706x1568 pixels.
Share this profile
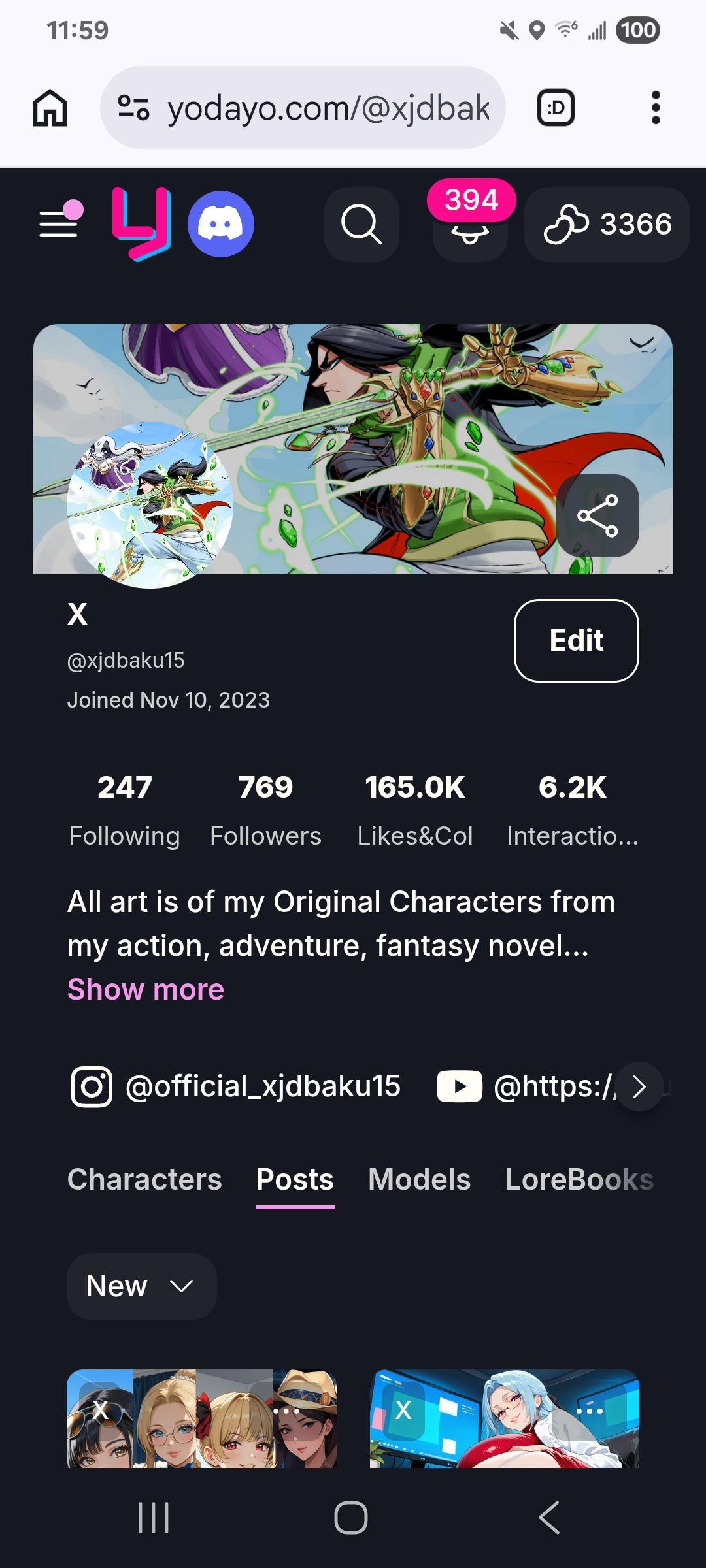pos(597,515)
